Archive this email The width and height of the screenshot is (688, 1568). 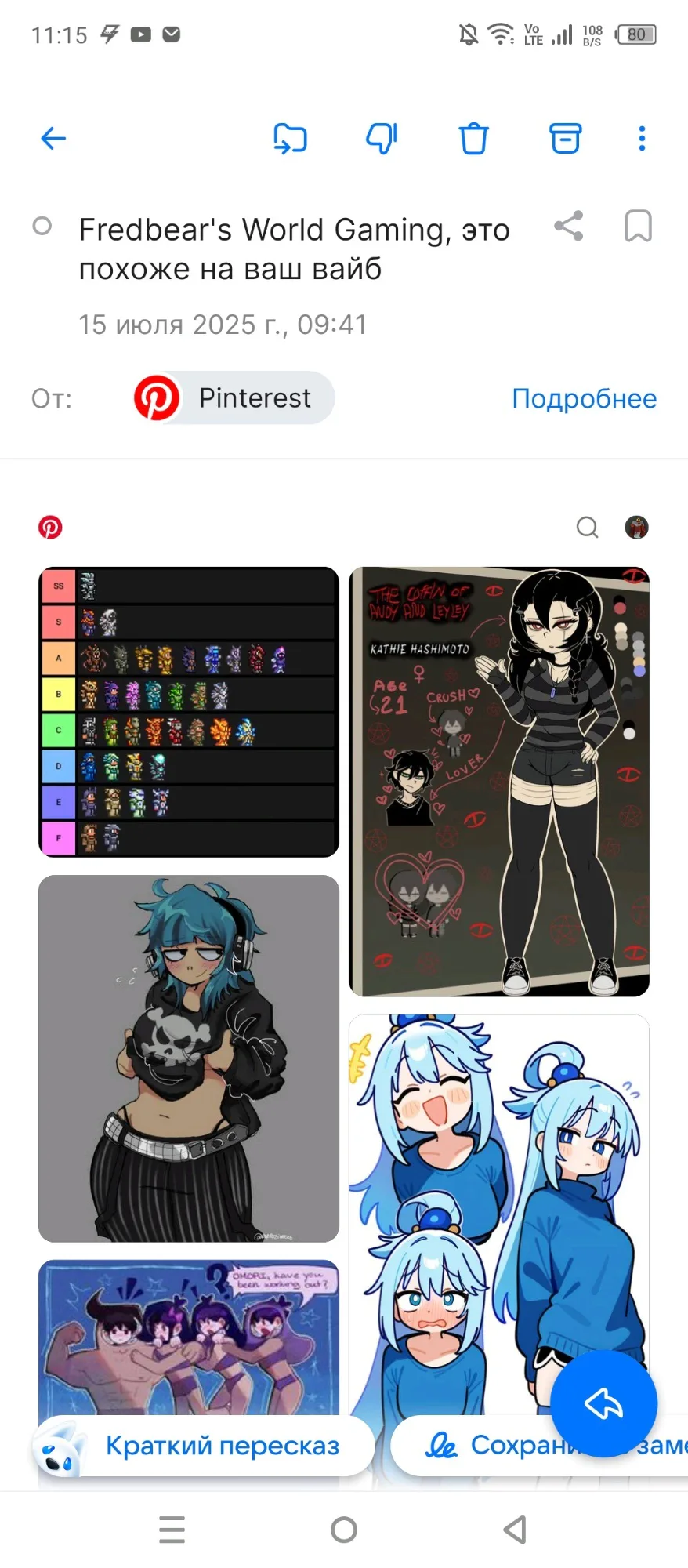tap(565, 139)
